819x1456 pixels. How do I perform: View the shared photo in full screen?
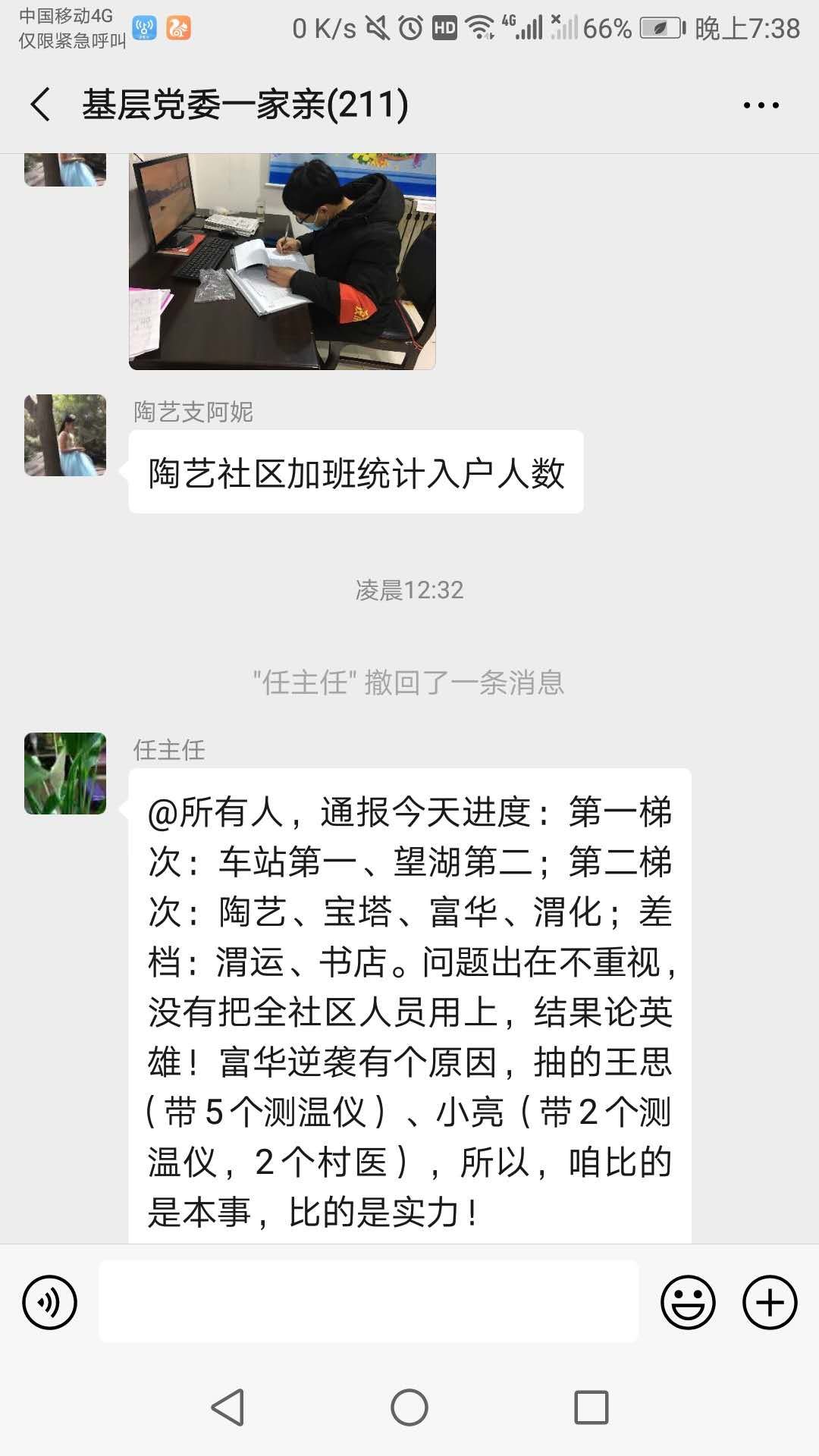pyautogui.click(x=282, y=261)
